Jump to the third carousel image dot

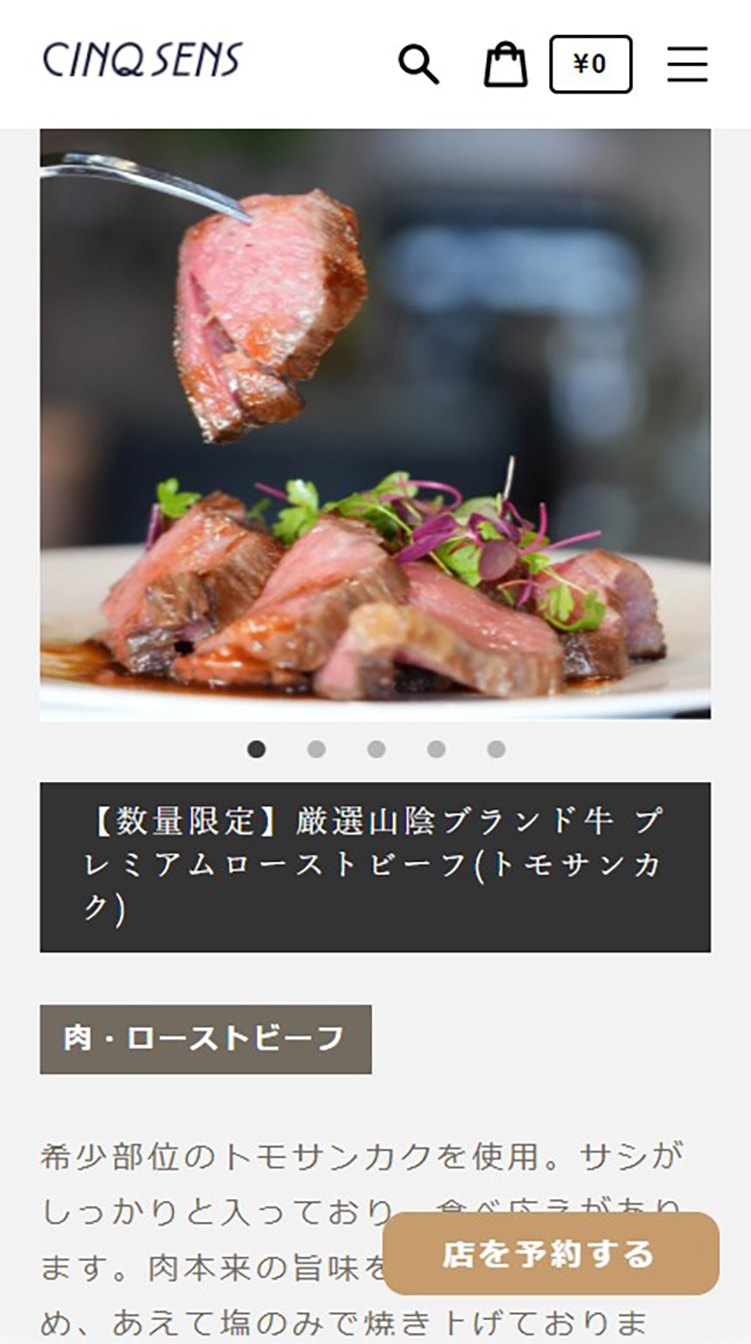[x=376, y=749]
